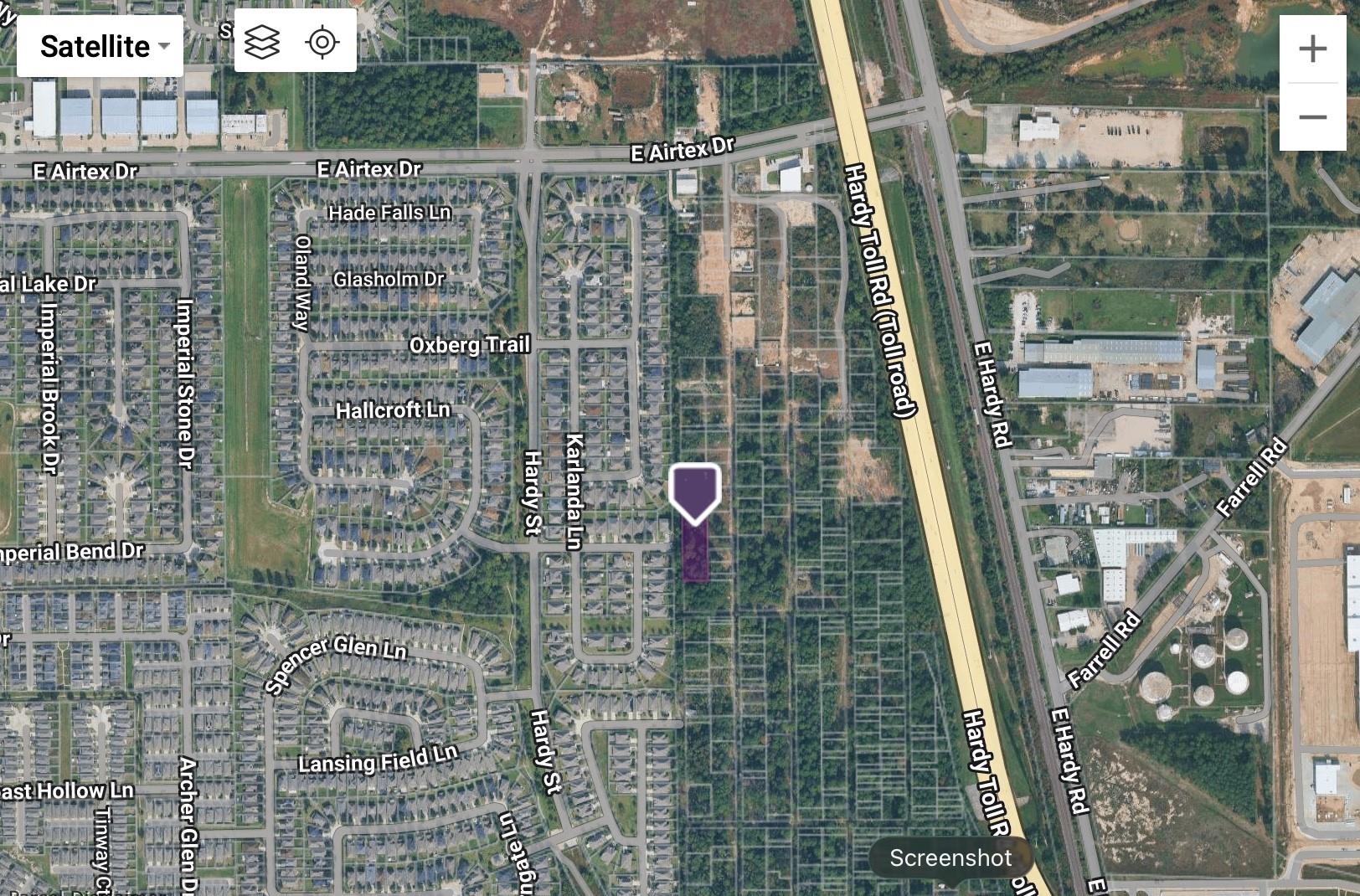Open the map layers menu

click(x=263, y=42)
